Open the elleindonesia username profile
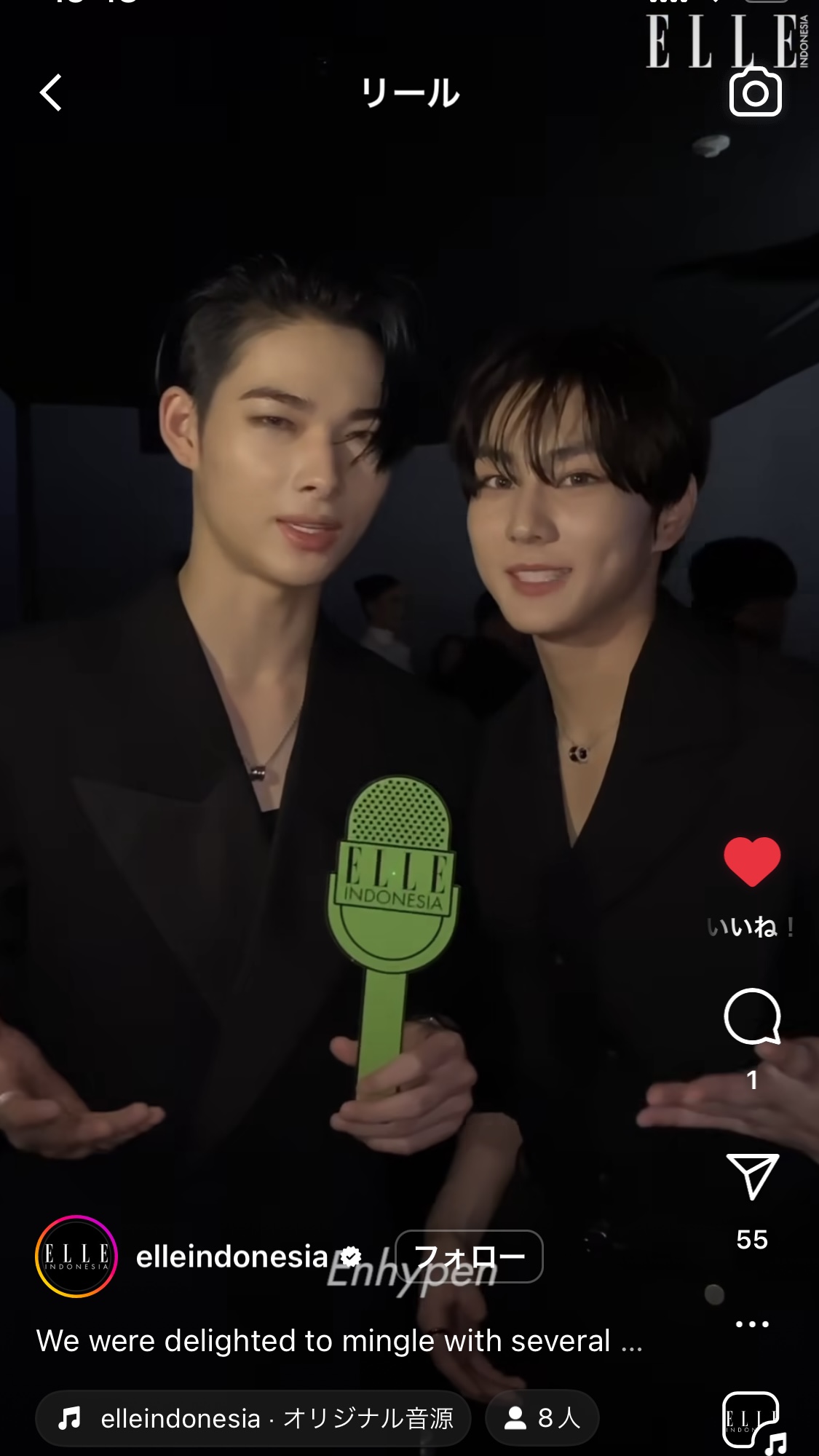This screenshot has height=1456, width=819. point(232,1257)
